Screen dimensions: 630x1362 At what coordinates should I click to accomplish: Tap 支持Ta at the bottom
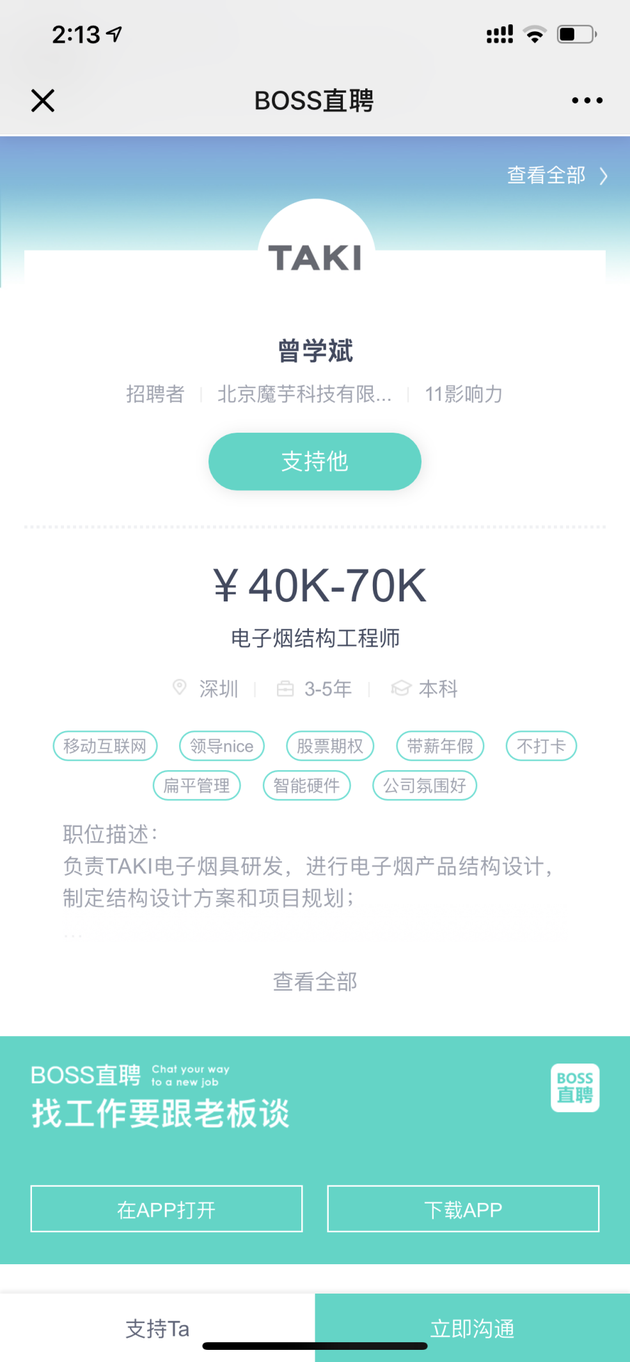[157, 1328]
